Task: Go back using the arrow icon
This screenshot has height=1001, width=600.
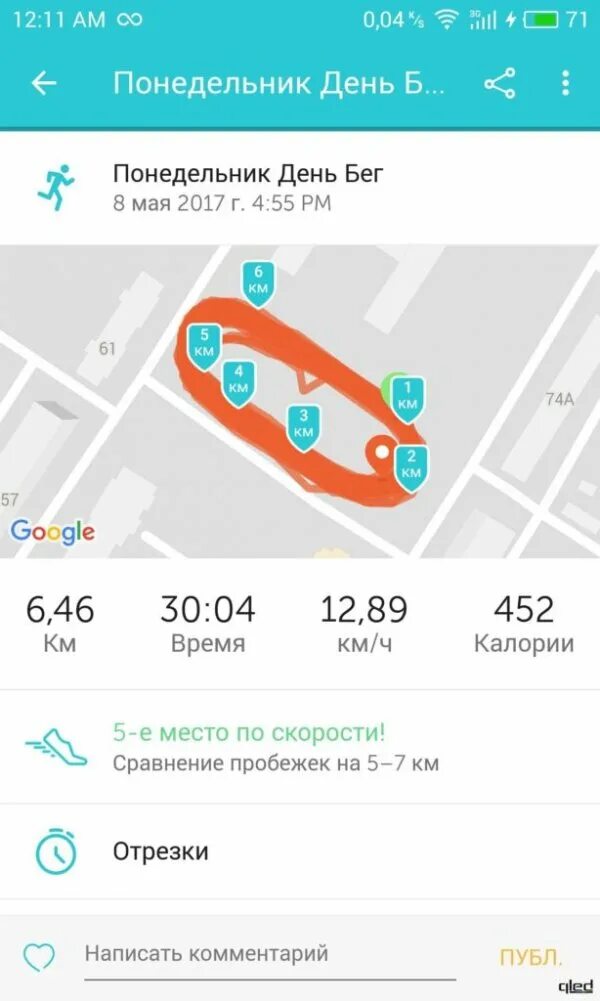Action: pos(44,83)
